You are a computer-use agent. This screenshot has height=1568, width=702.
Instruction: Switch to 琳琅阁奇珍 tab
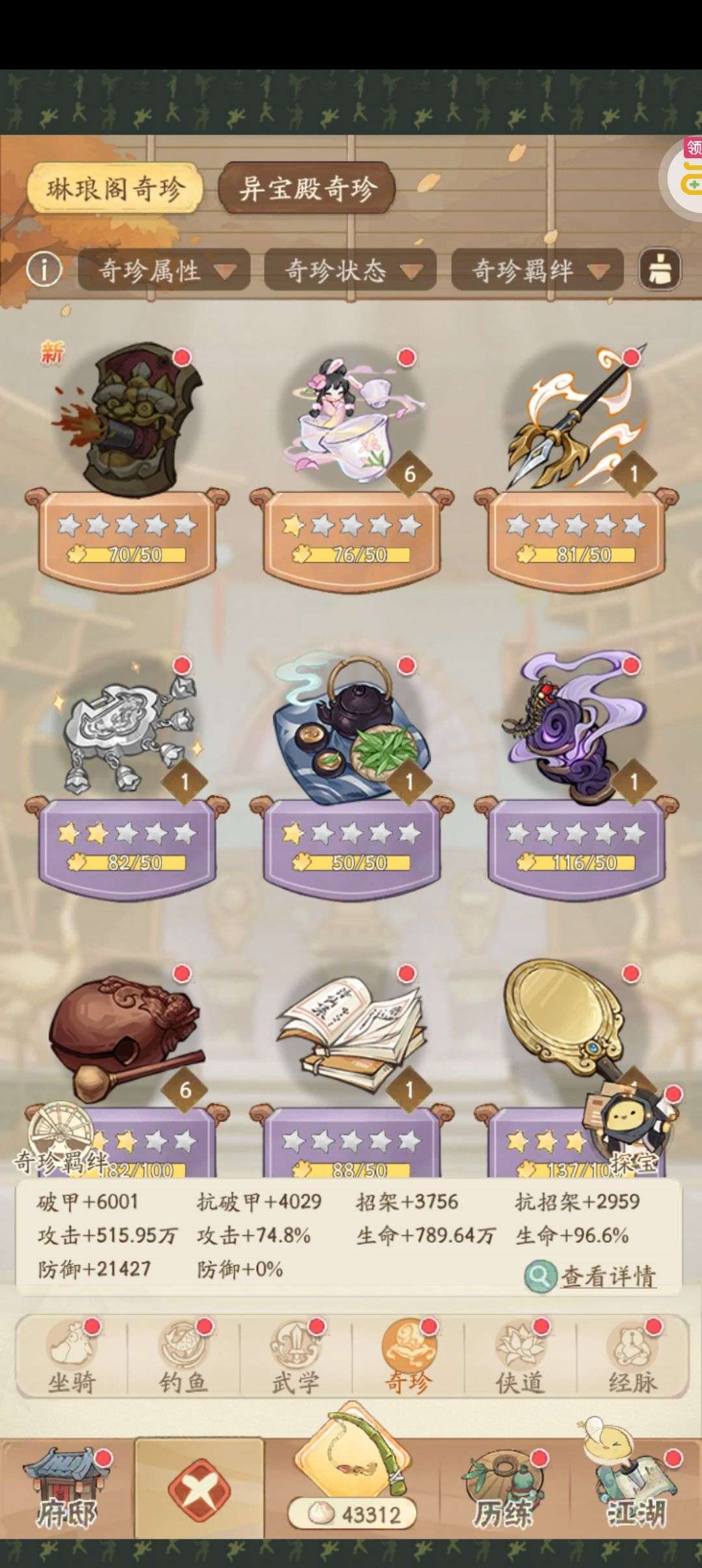(114, 189)
